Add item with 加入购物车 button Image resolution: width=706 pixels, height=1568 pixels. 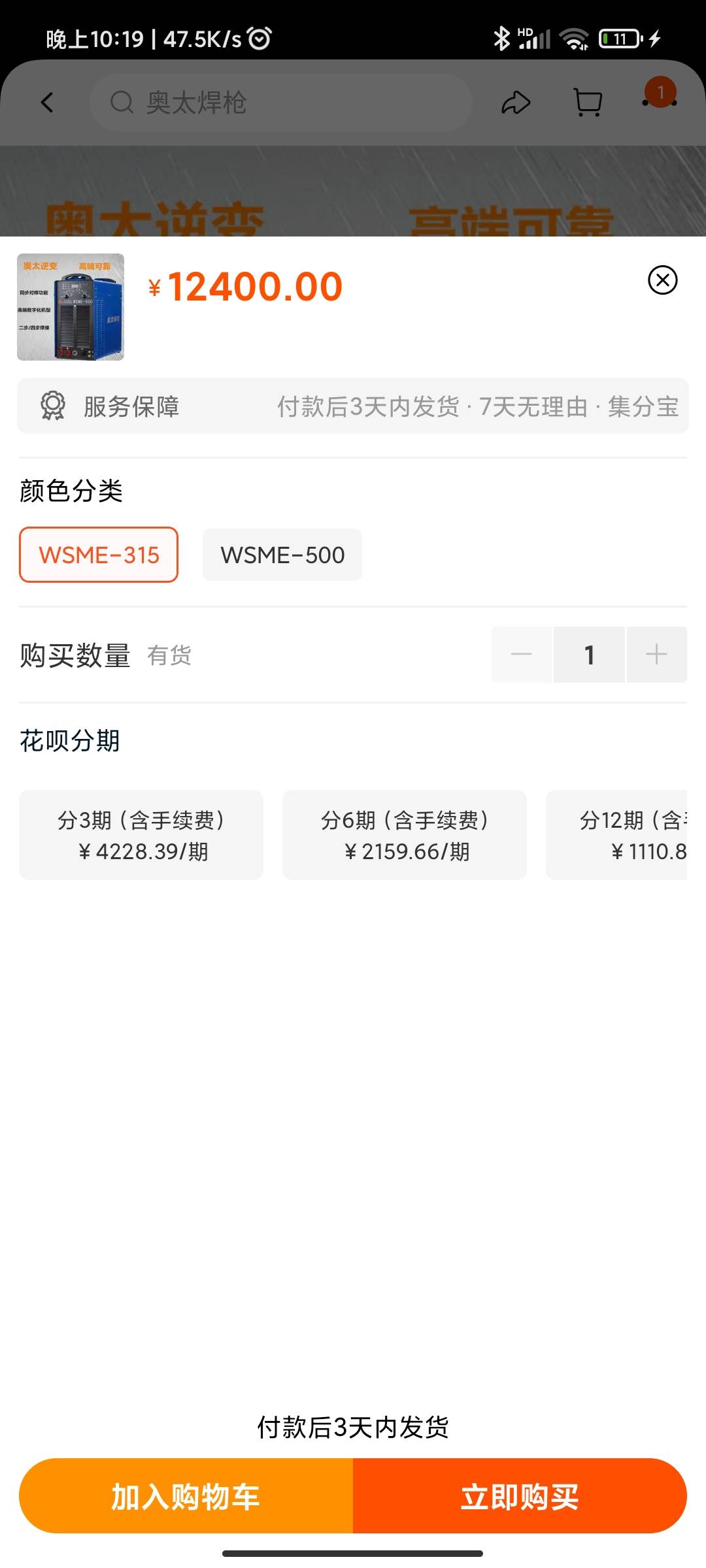click(186, 1496)
